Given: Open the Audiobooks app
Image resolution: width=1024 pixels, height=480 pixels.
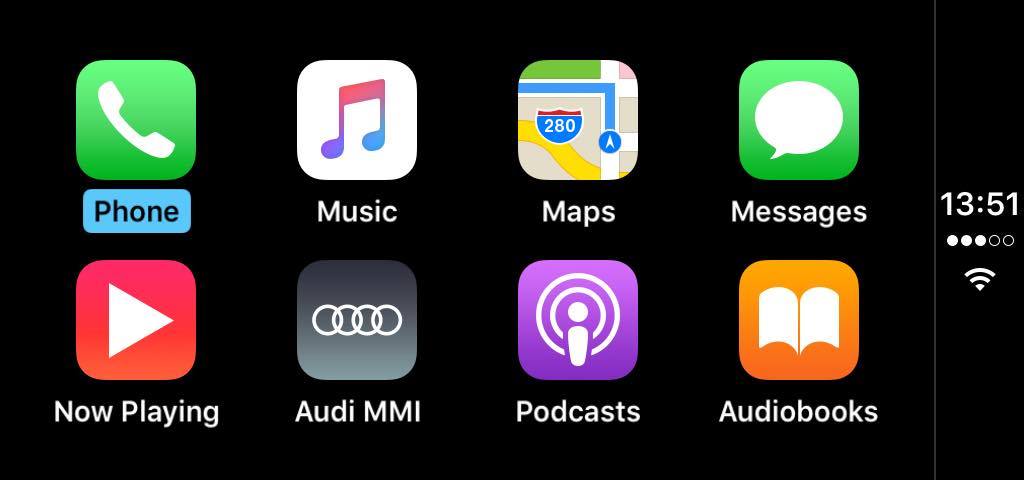Looking at the screenshot, I should pos(799,320).
